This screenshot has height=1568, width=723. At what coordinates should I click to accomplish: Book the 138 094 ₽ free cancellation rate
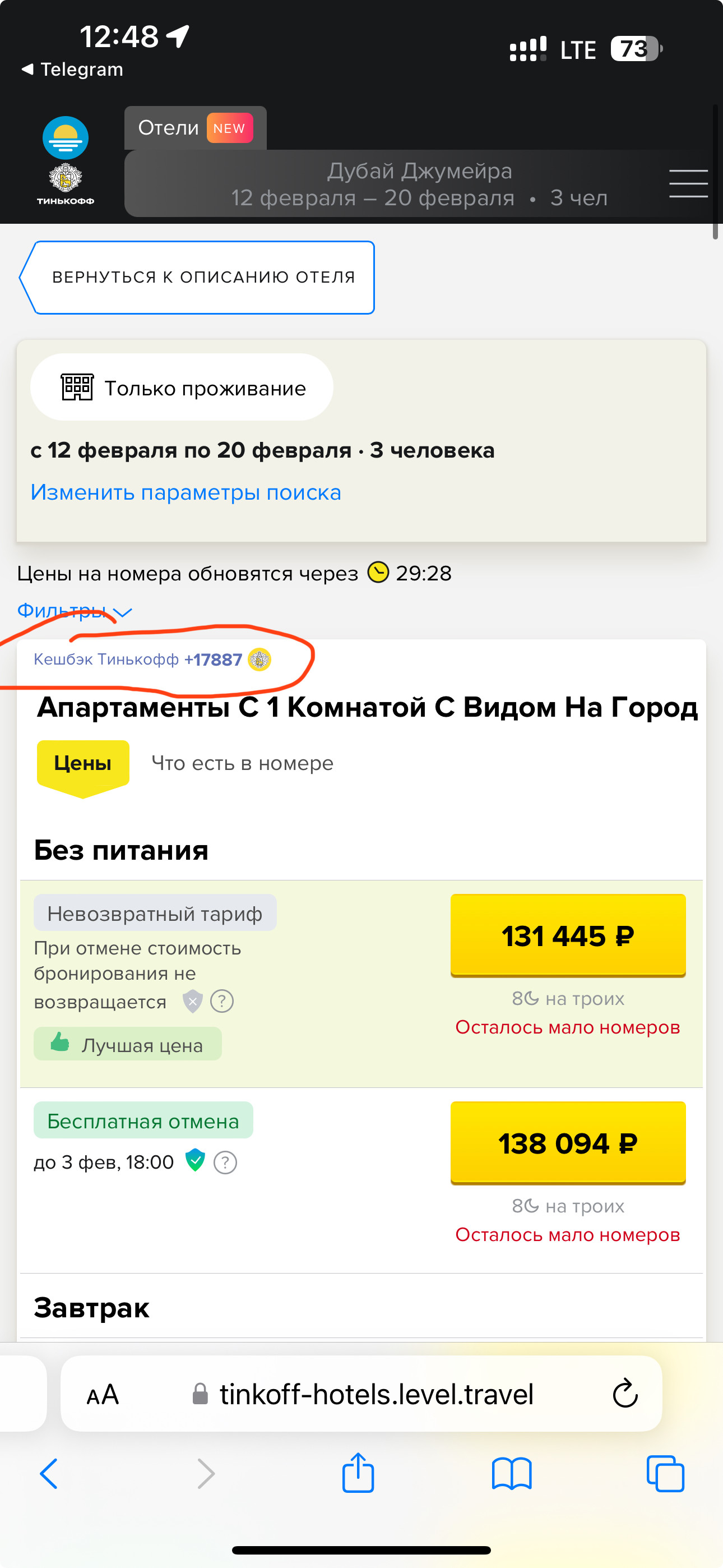click(567, 1142)
